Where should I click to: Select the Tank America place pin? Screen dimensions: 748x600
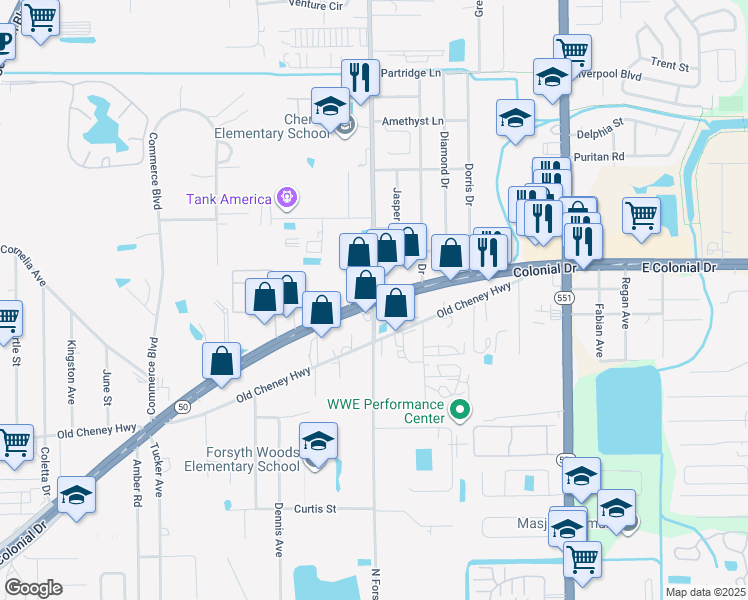[287, 198]
